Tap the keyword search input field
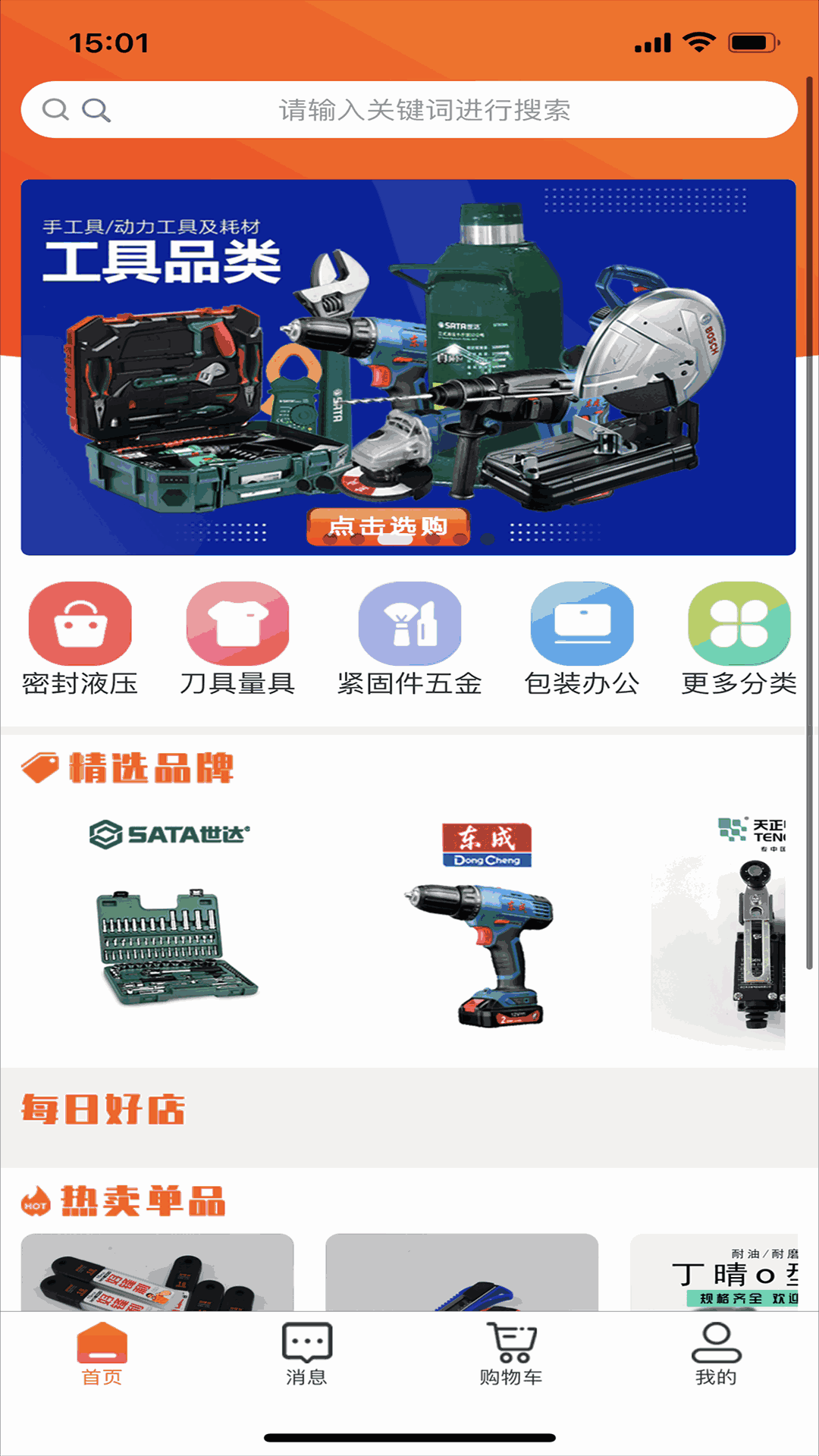 pos(423,110)
